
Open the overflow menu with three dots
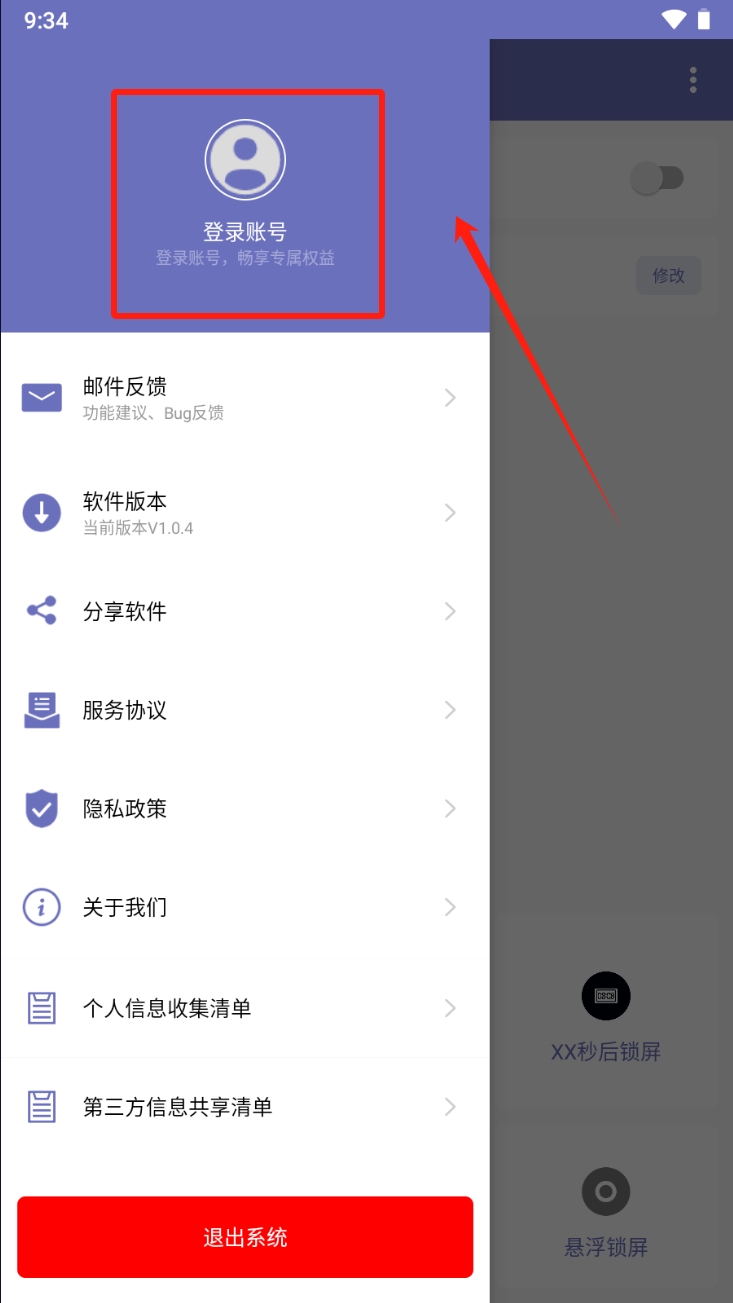coord(693,80)
